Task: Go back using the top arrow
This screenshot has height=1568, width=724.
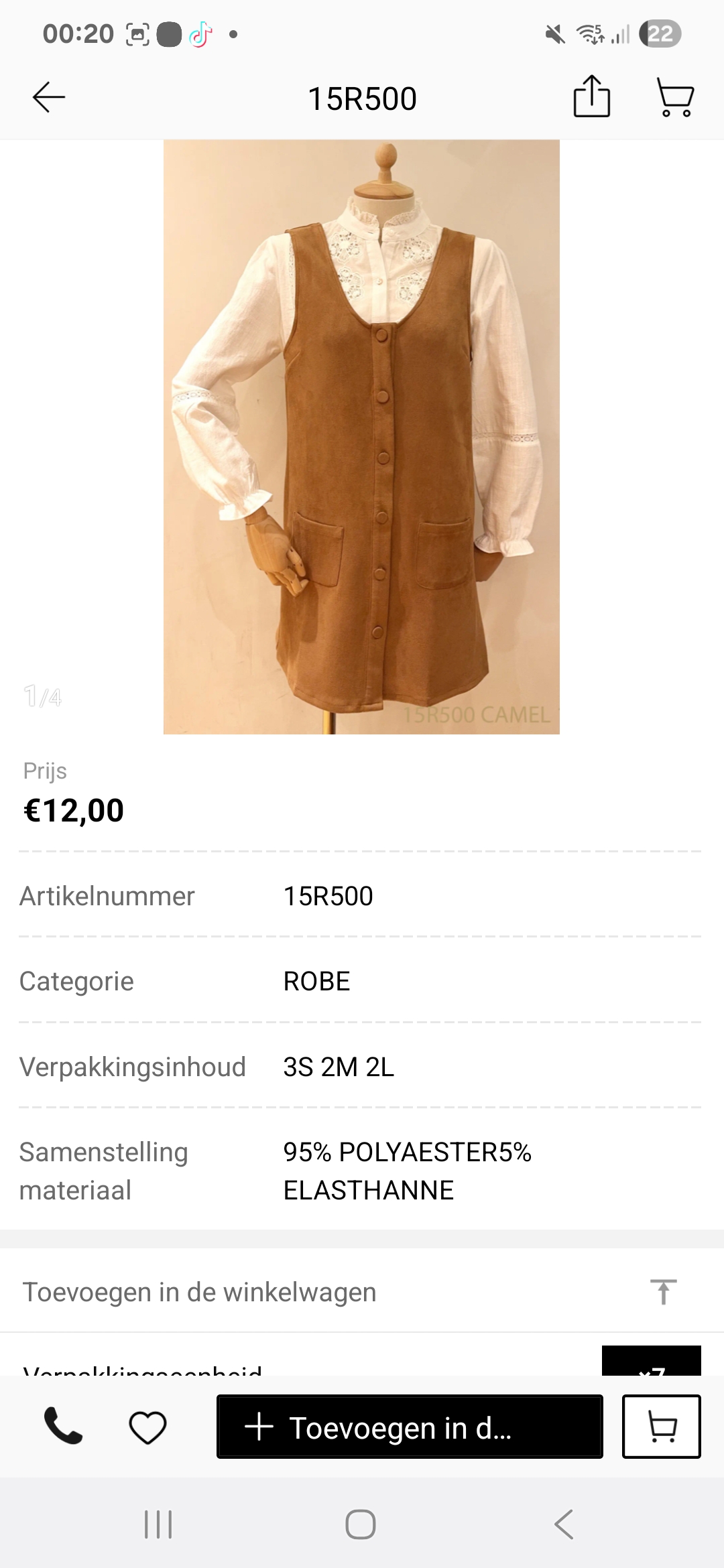Action: (x=49, y=98)
